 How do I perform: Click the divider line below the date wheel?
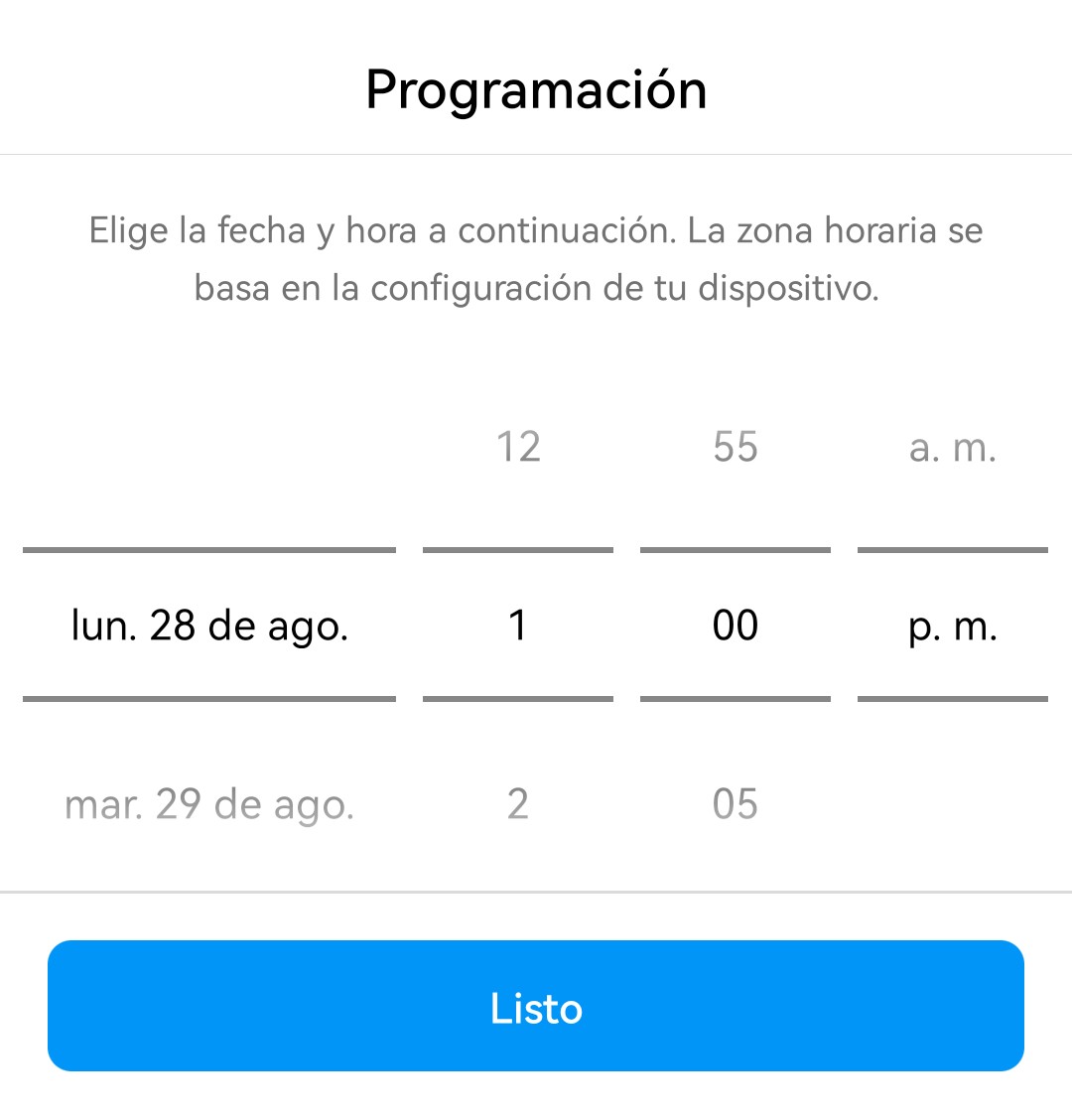[209, 699]
